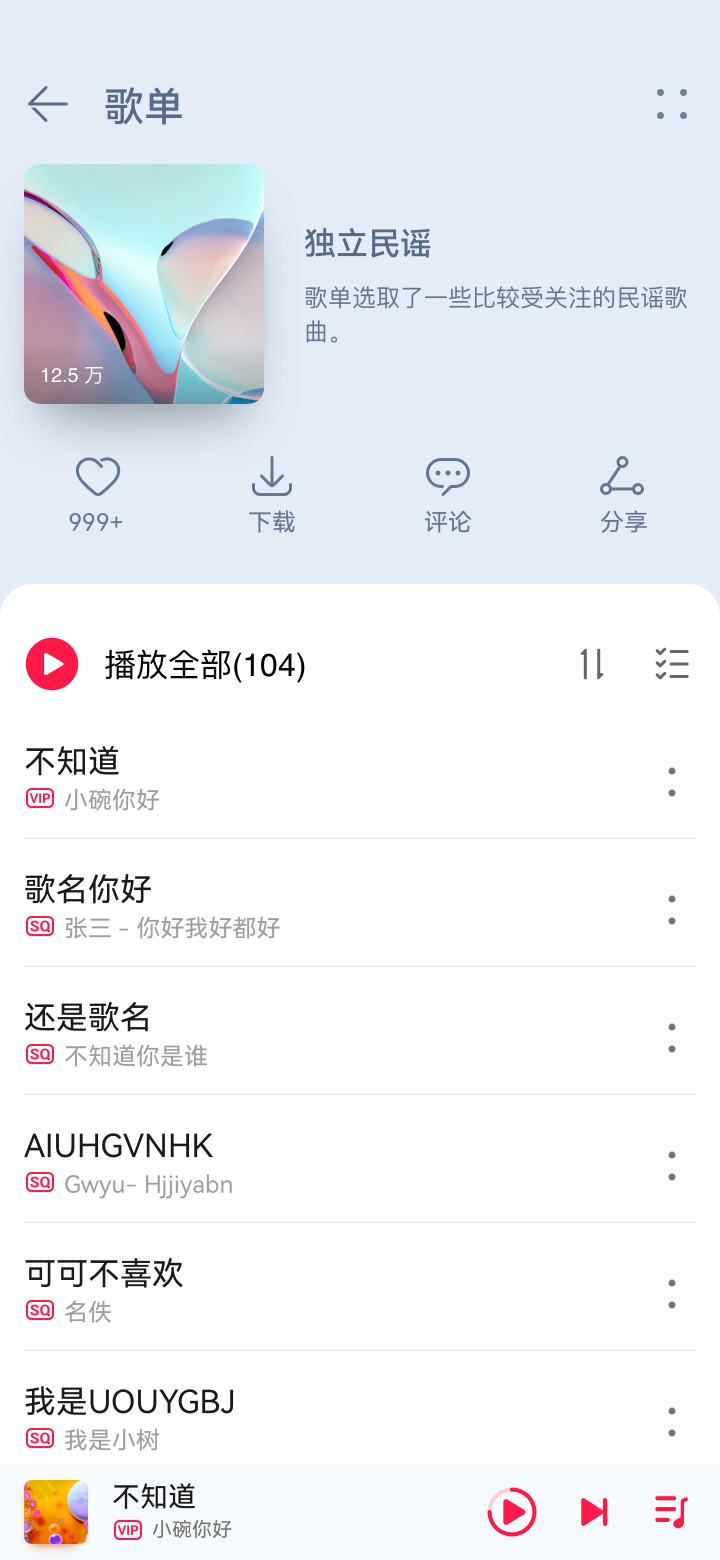Download the playlist via 下载
Screen dimensions: 720x1560
pyautogui.click(x=271, y=478)
